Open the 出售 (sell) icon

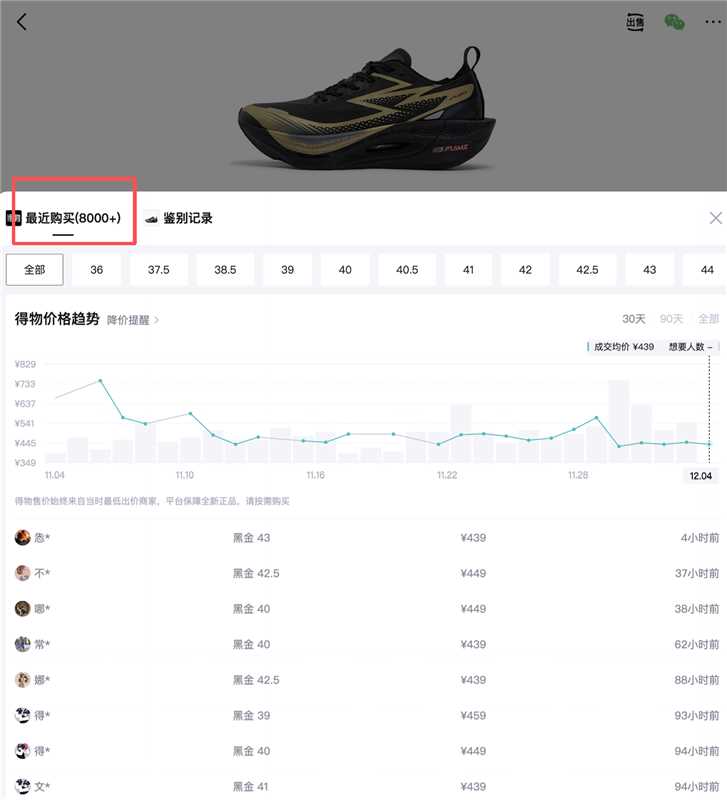point(638,20)
